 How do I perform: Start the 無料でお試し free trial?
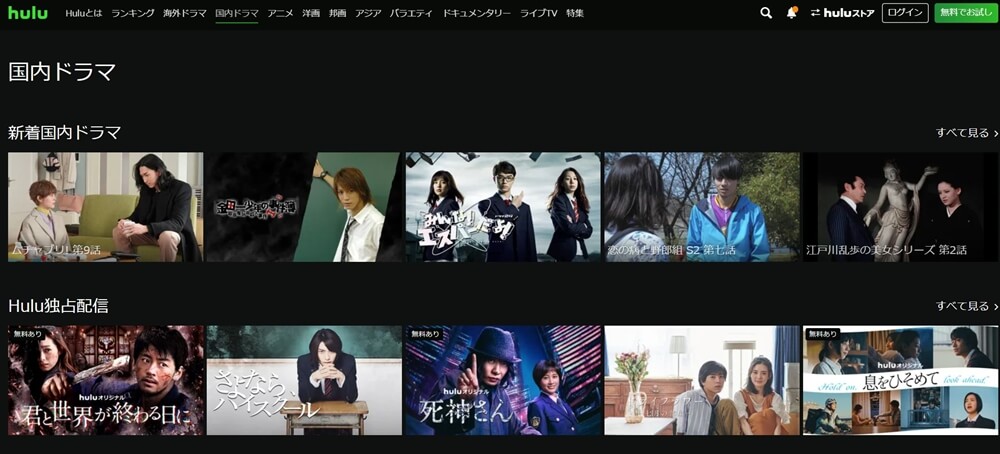tap(966, 13)
